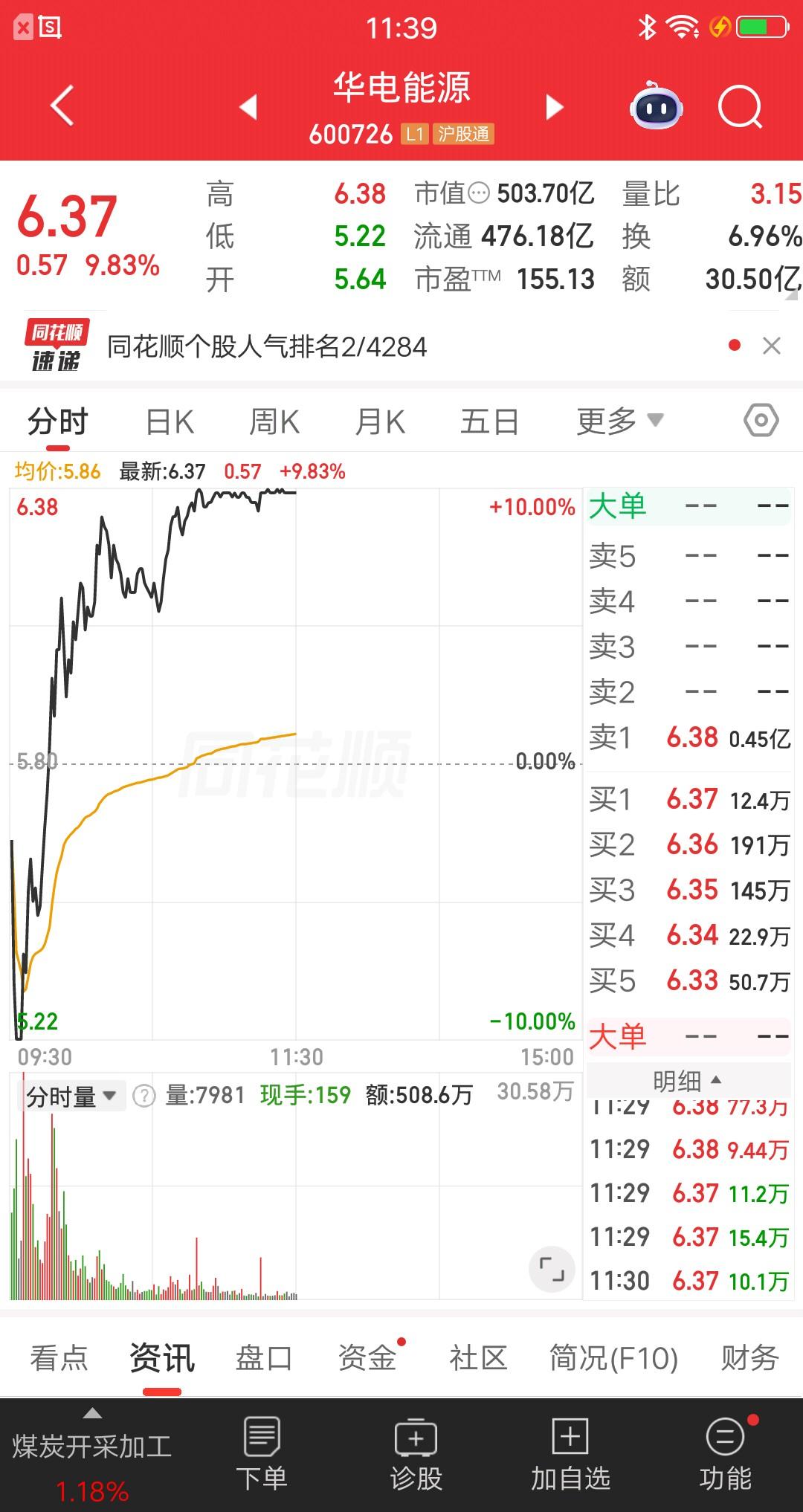This screenshot has width=803, height=1512.
Task: Navigate to next stock with right arrow
Action: [x=553, y=108]
